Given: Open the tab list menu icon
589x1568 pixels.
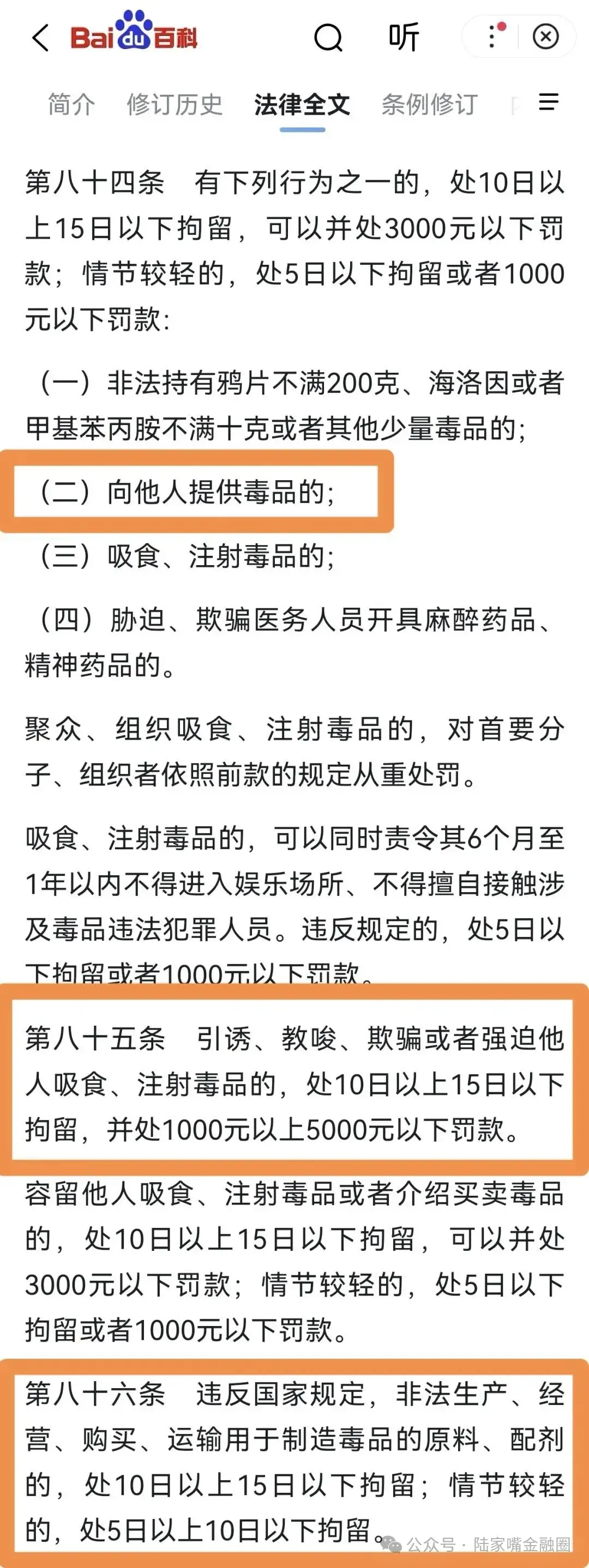Looking at the screenshot, I should coord(549,102).
